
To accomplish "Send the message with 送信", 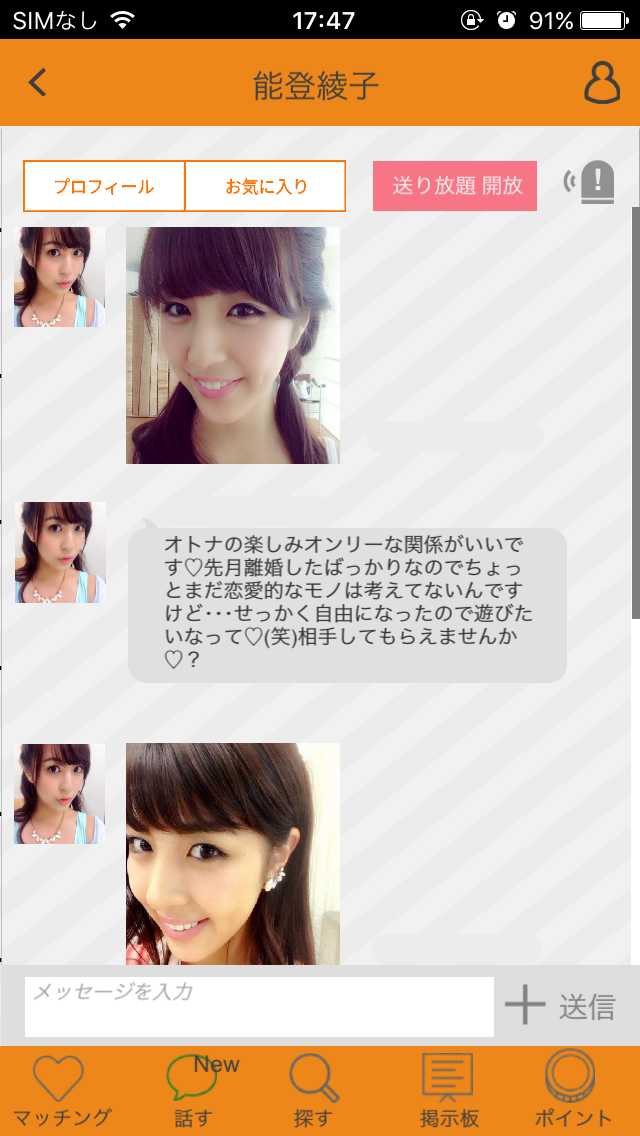I will pyautogui.click(x=587, y=1006).
